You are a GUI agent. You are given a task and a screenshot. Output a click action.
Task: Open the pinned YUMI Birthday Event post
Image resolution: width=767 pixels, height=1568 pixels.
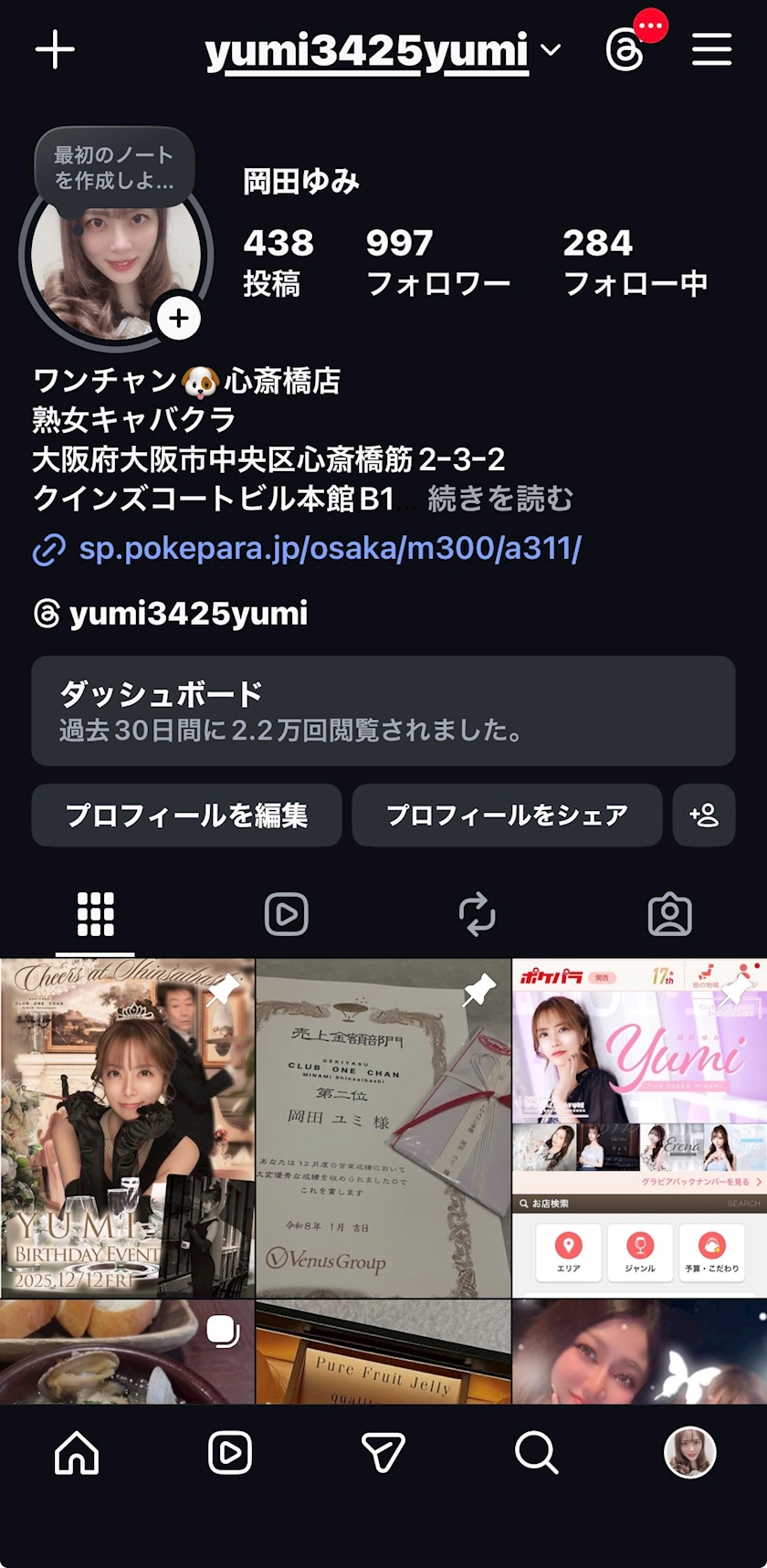pyautogui.click(x=127, y=1128)
